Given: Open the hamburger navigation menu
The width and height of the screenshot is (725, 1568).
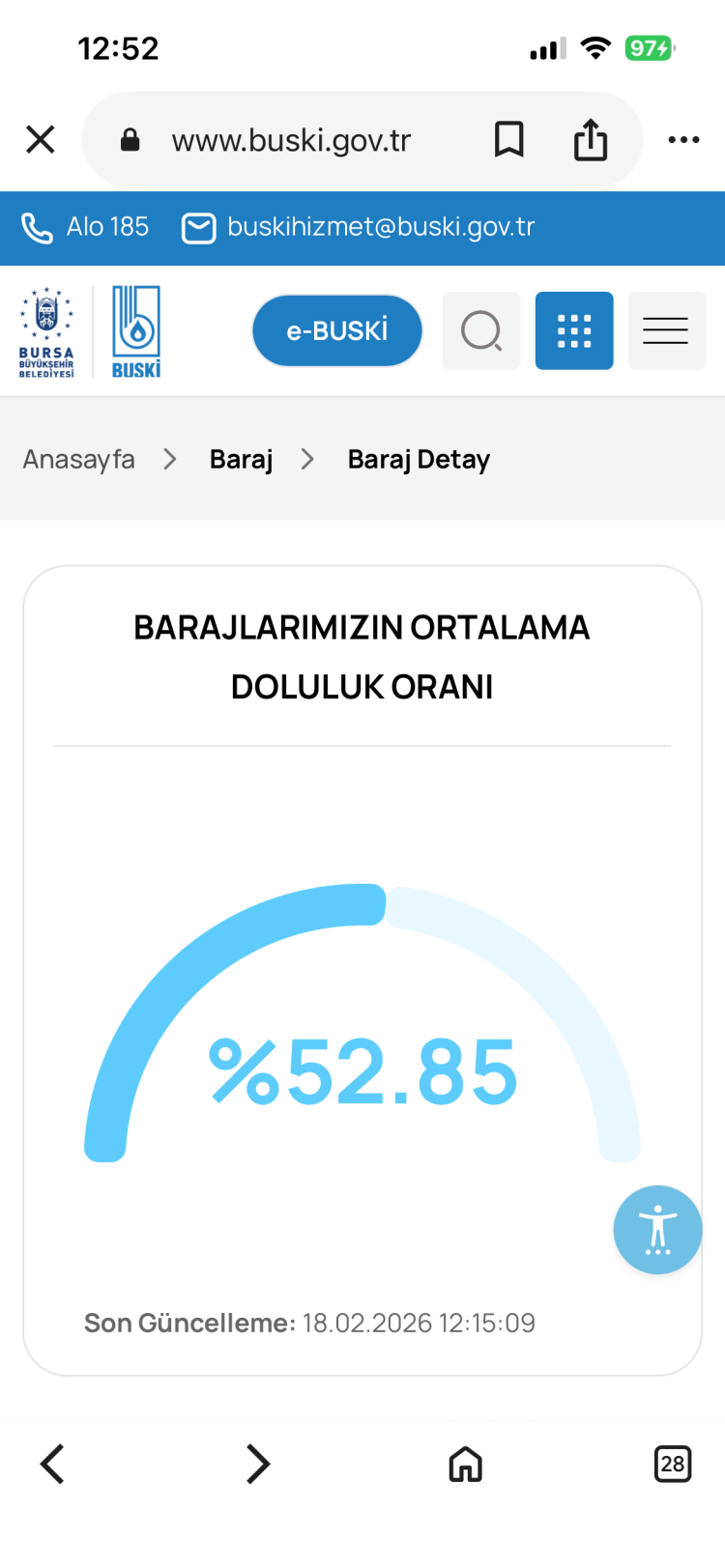Looking at the screenshot, I should pos(666,331).
